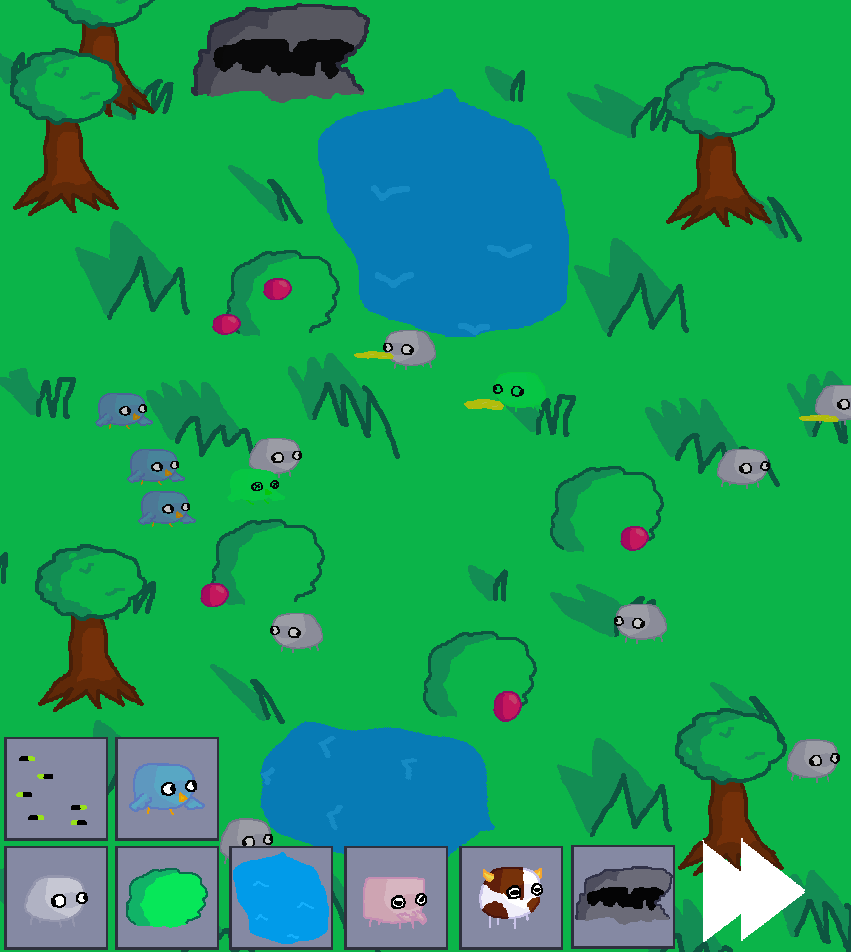Select the brown spotted cow tile
The height and width of the screenshot is (952, 851).
pyautogui.click(x=511, y=897)
